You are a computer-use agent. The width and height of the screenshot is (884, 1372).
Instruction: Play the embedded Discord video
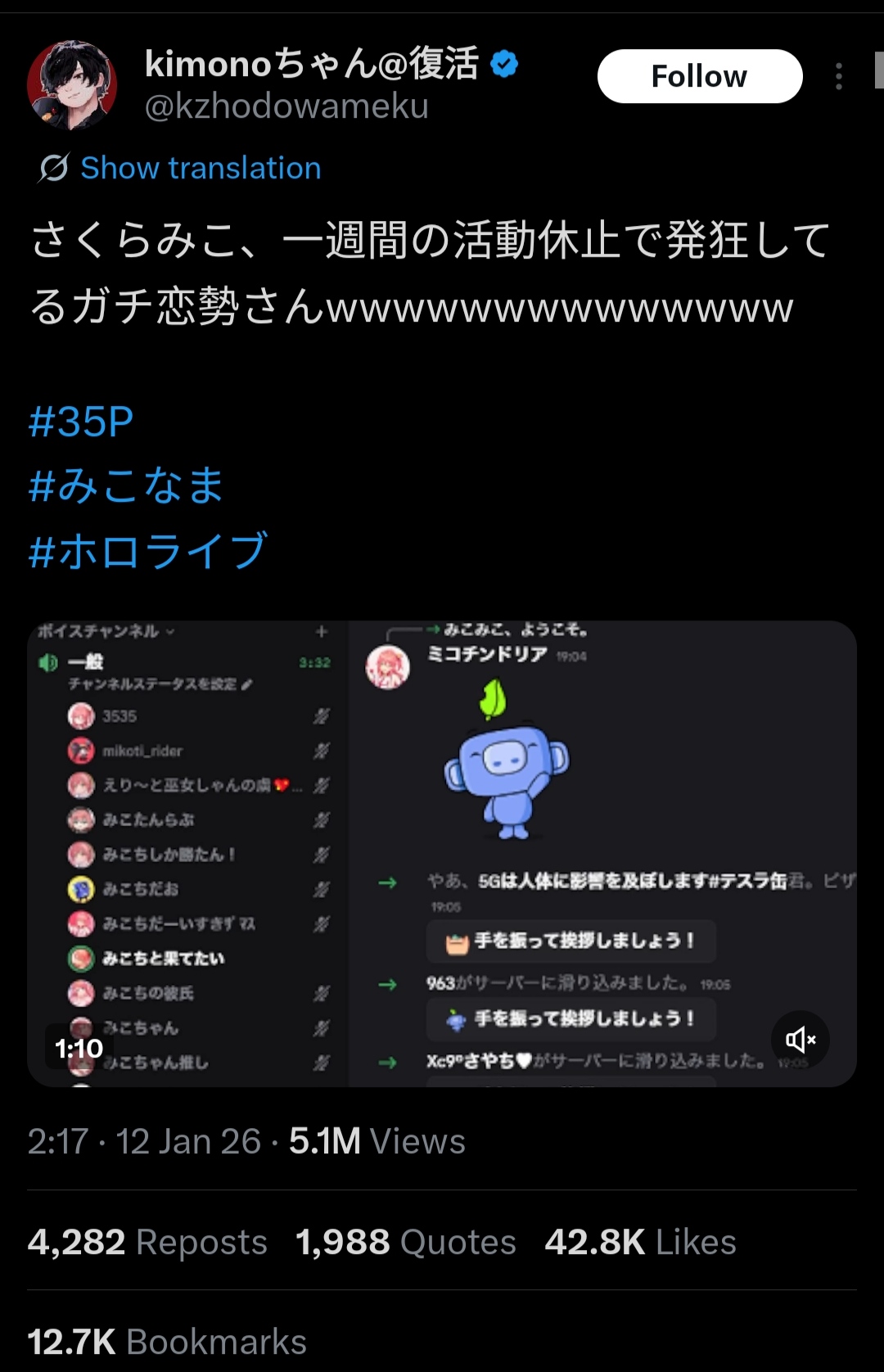(442, 853)
